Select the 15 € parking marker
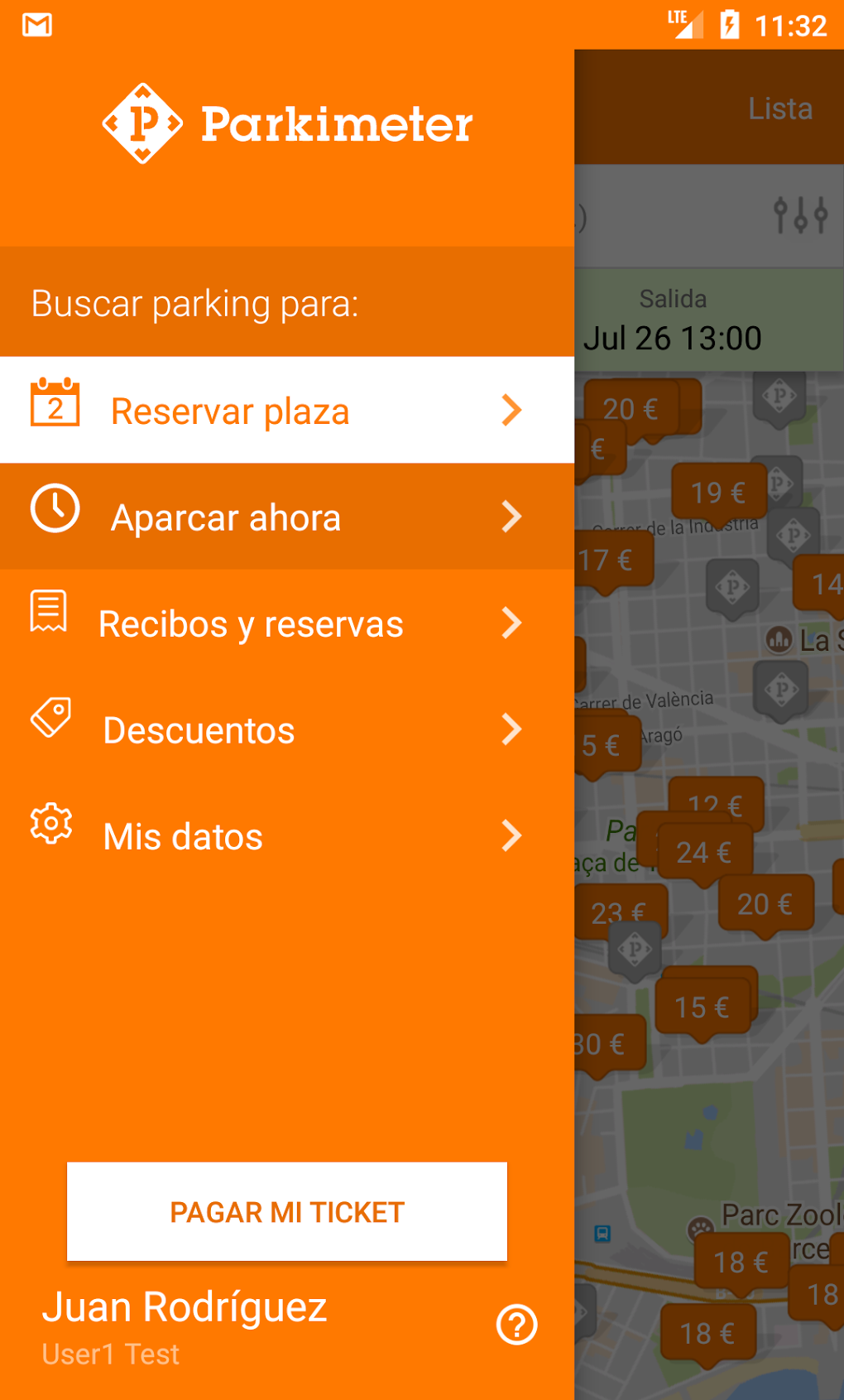Screen dimensions: 844x1400 click(702, 1007)
